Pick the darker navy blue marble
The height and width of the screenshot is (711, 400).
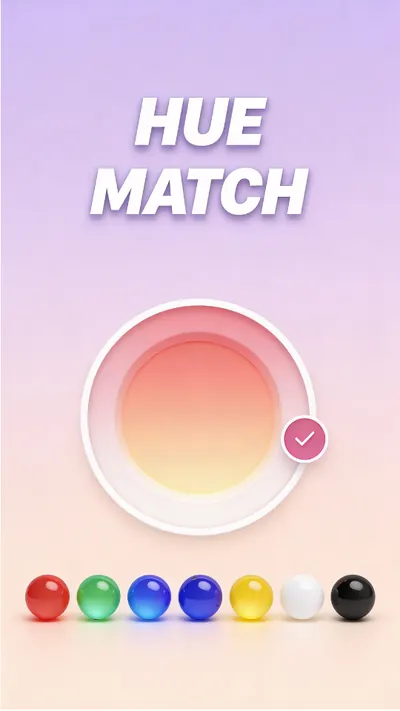[x=200, y=597]
